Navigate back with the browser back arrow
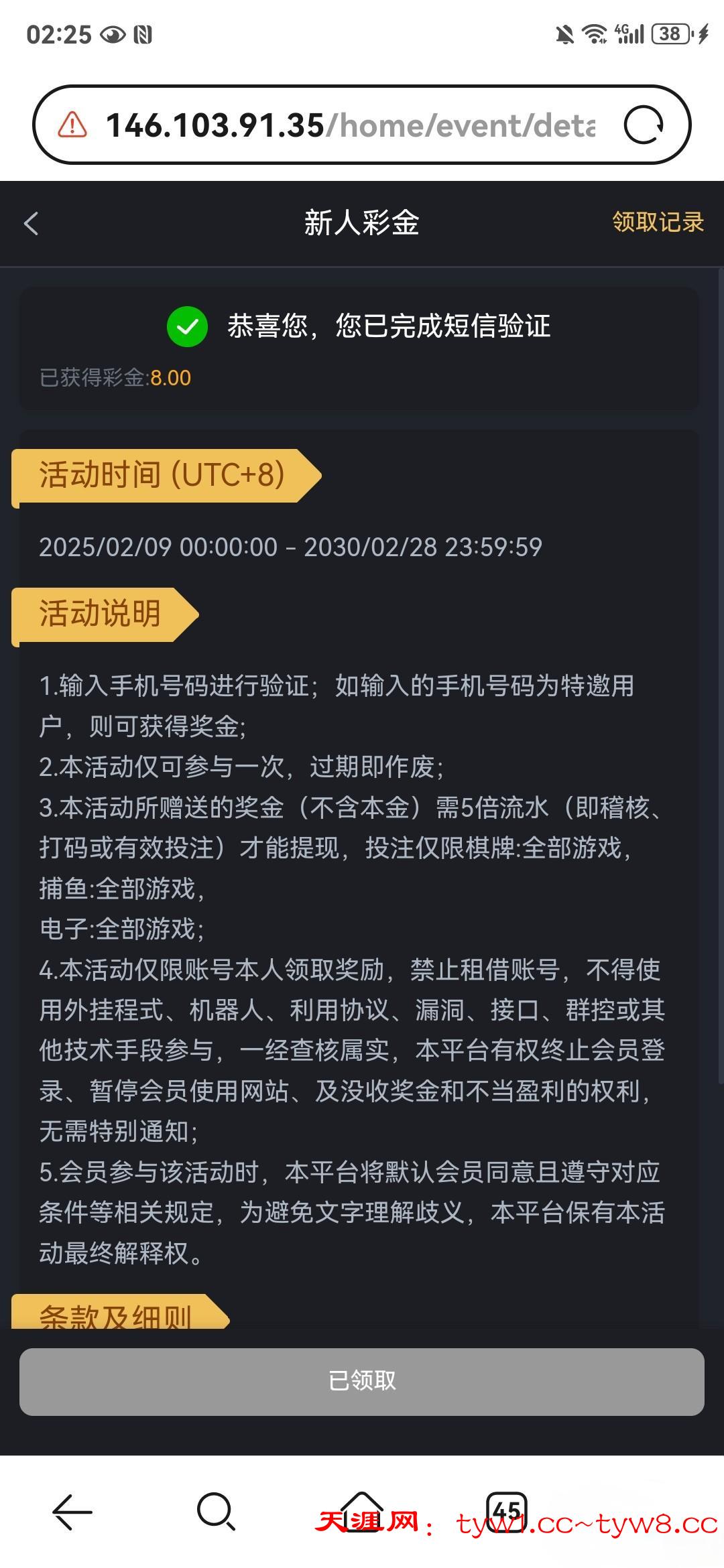This screenshot has height=1568, width=724. pos(72,1512)
